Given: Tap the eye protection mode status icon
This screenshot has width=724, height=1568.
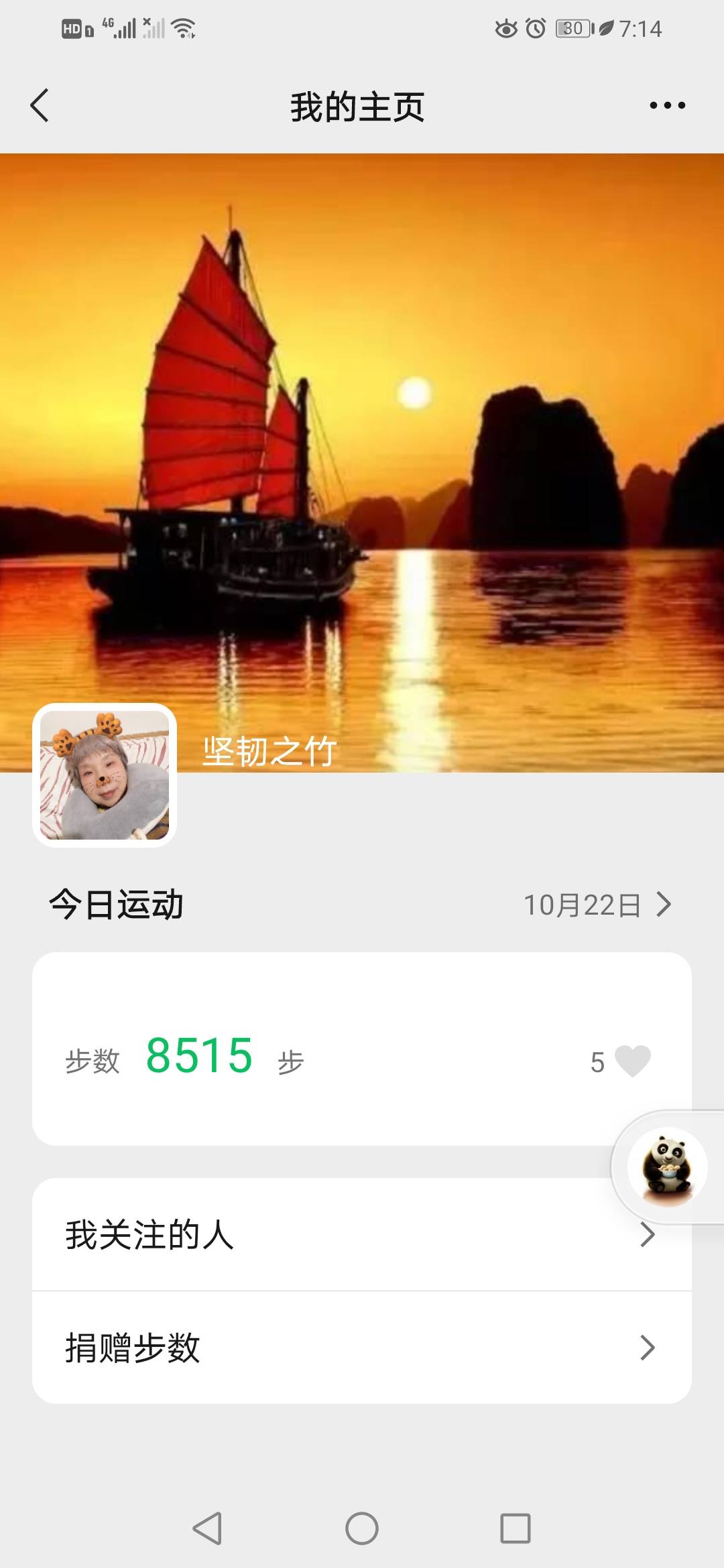Looking at the screenshot, I should (505, 28).
